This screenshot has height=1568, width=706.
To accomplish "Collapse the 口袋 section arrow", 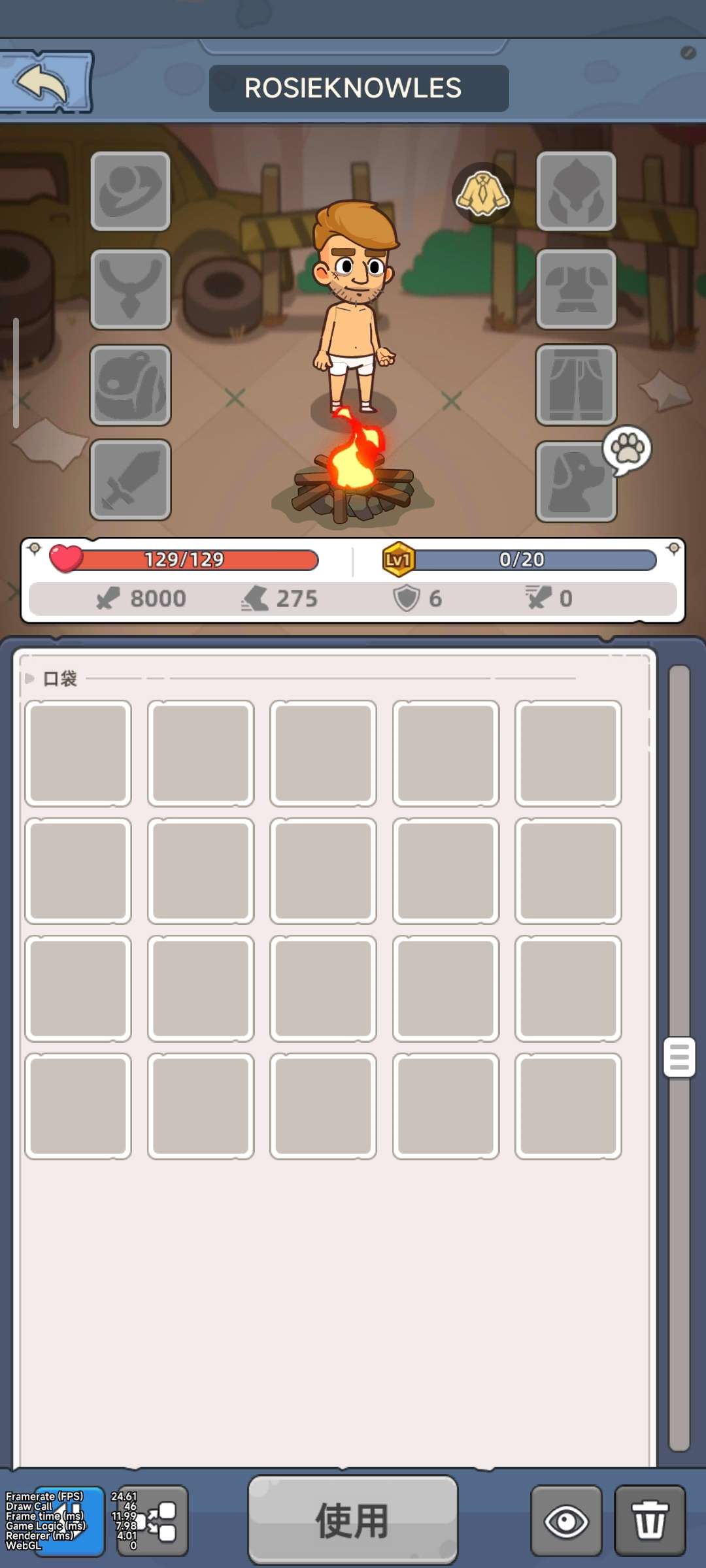I will [x=29, y=678].
